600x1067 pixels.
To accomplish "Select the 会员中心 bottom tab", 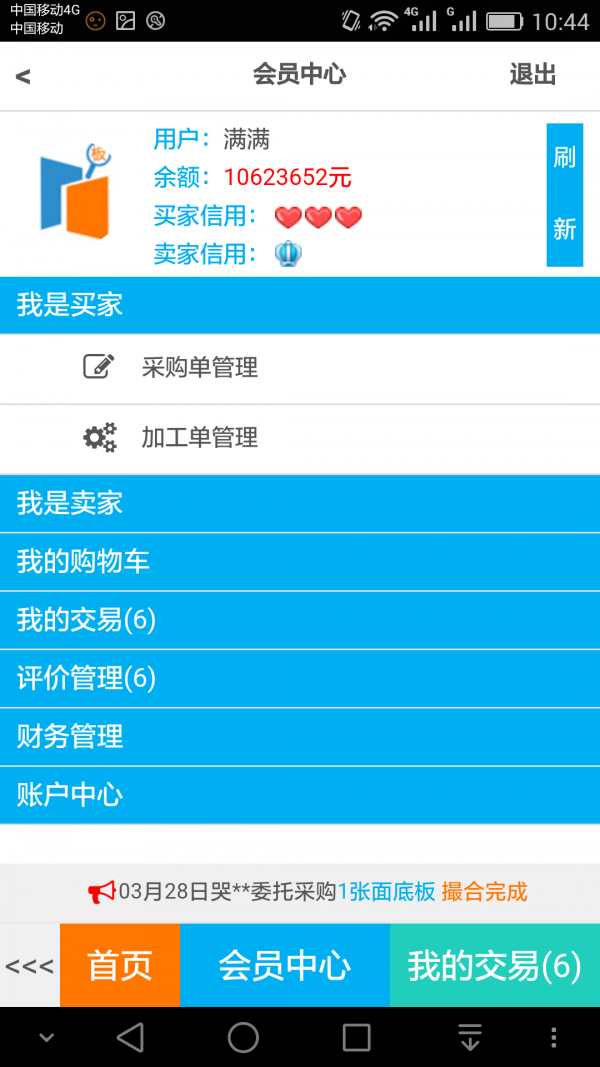I will [x=285, y=966].
